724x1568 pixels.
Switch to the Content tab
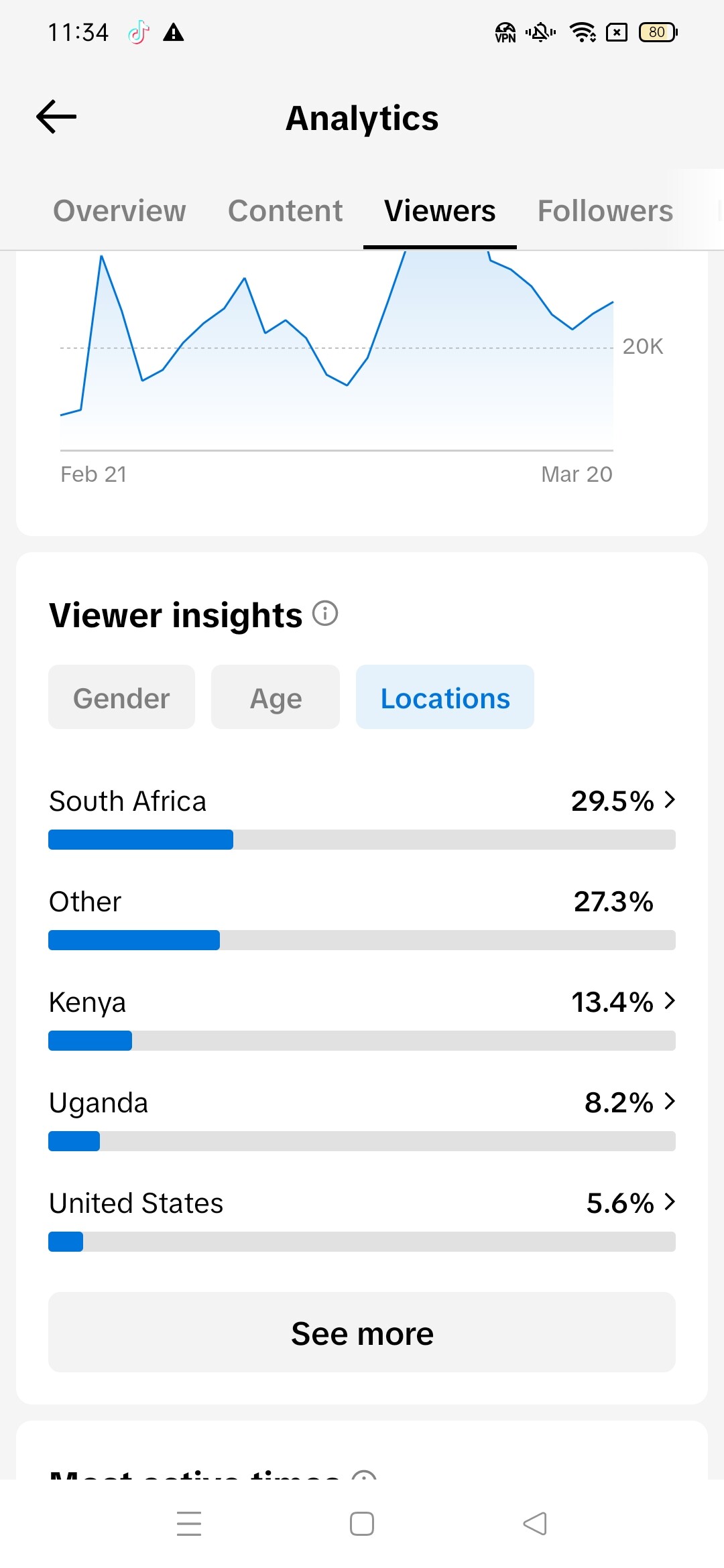pos(285,210)
